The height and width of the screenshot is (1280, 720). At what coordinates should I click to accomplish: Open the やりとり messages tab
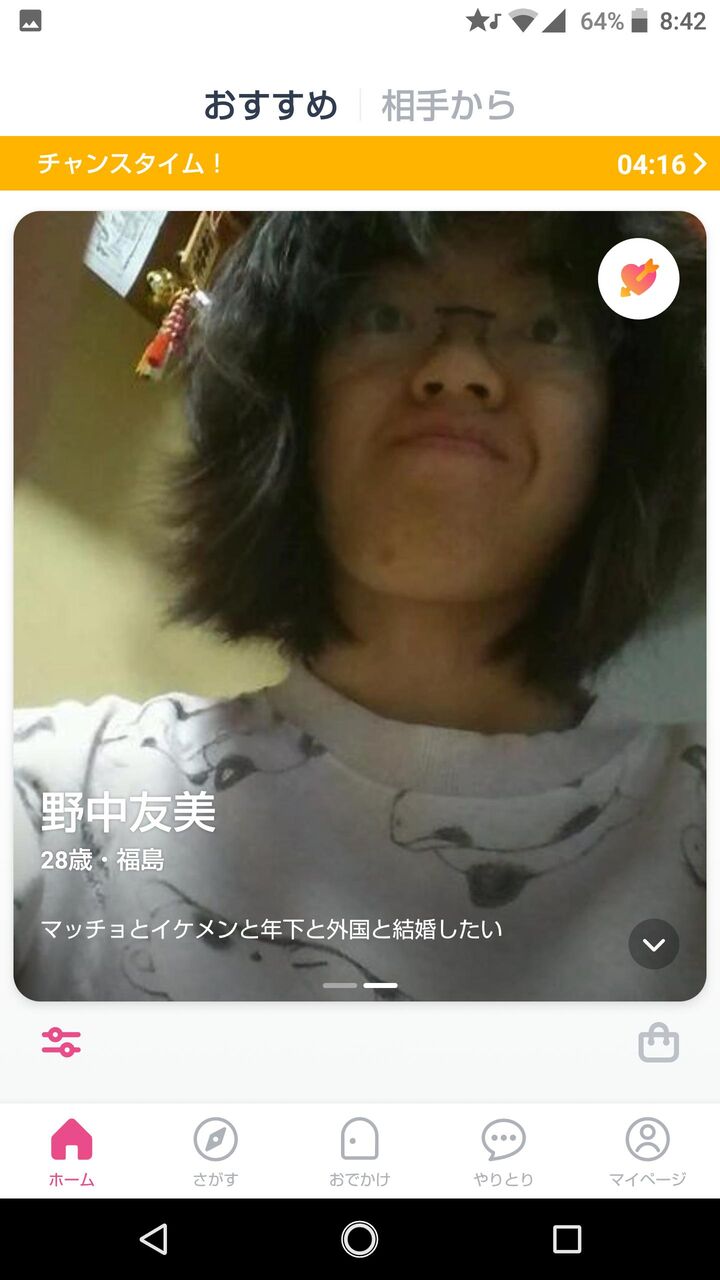click(x=504, y=1152)
